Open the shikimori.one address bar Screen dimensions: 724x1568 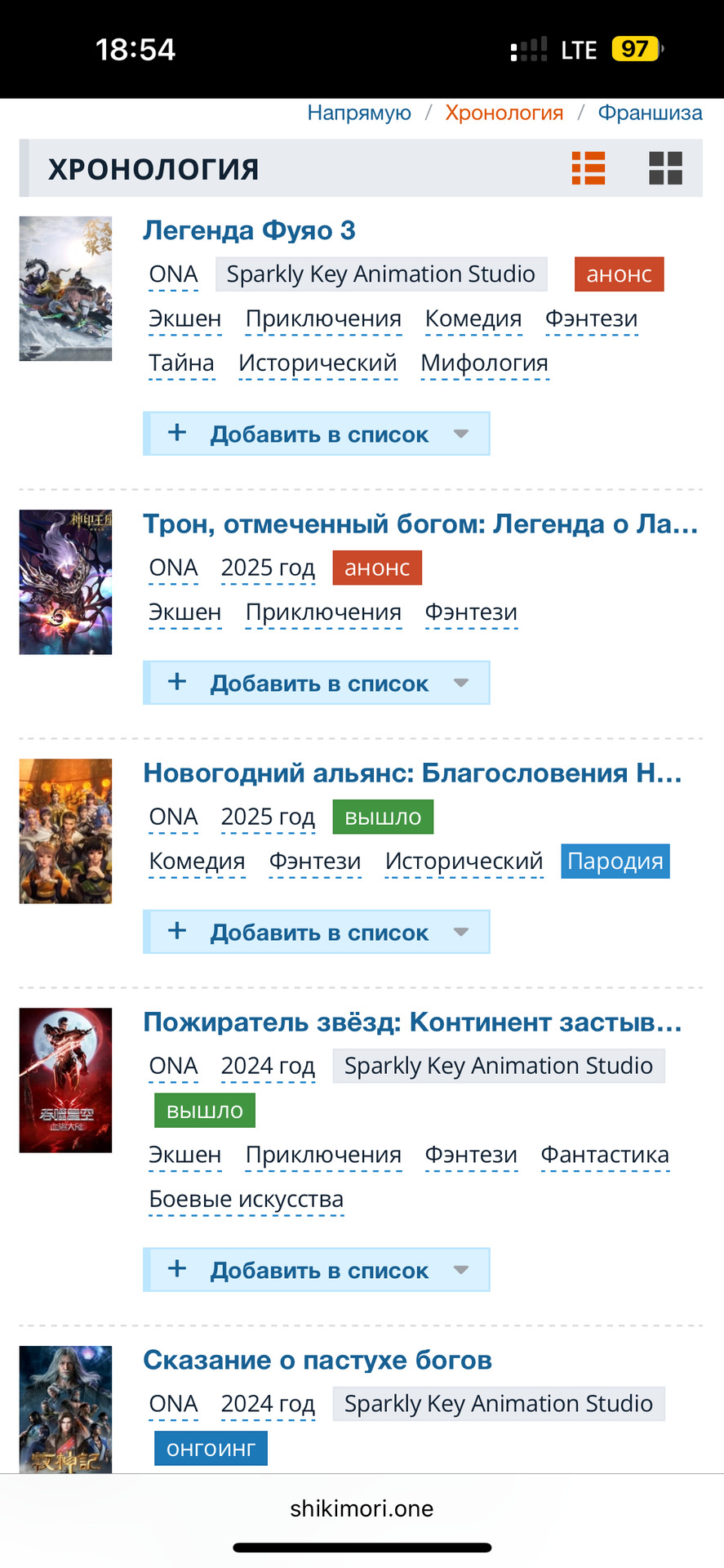(362, 1508)
